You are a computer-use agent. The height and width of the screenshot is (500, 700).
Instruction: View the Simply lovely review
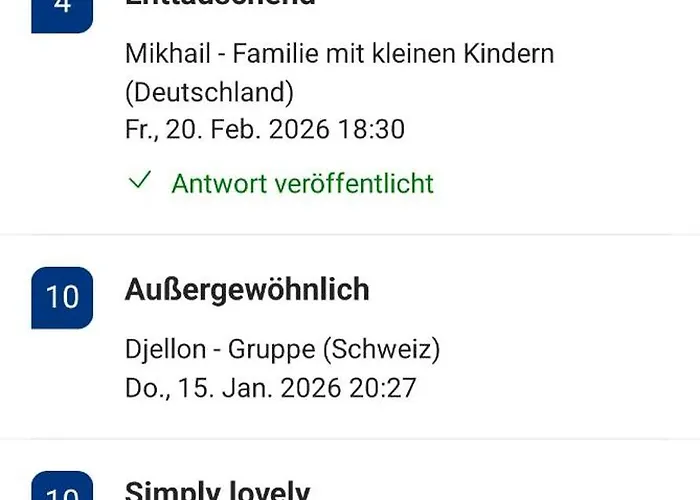(x=217, y=489)
